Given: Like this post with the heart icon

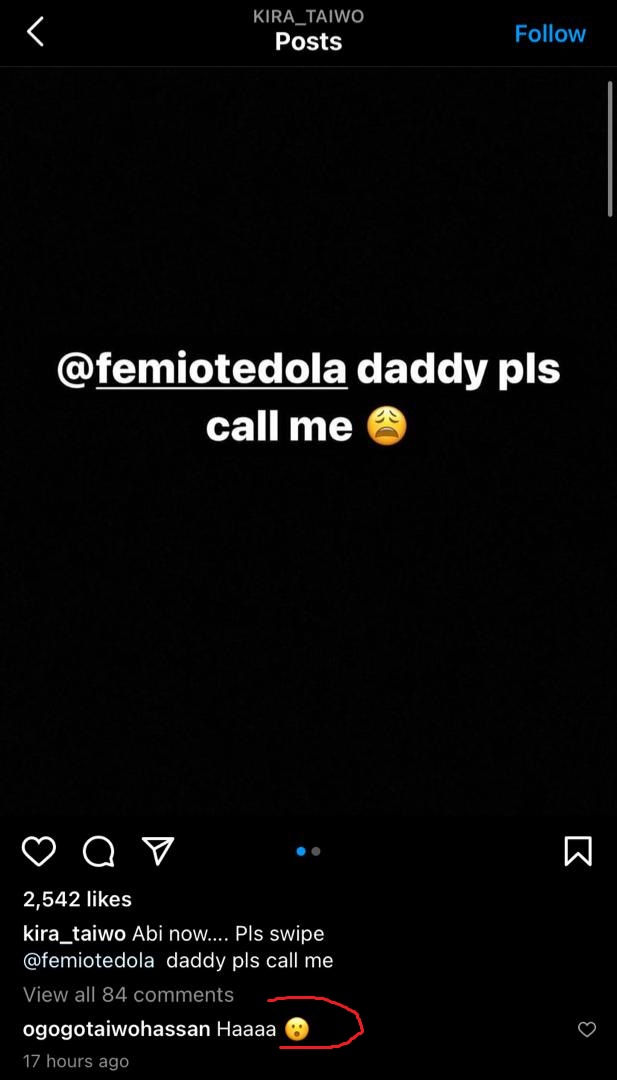Looking at the screenshot, I should point(39,851).
